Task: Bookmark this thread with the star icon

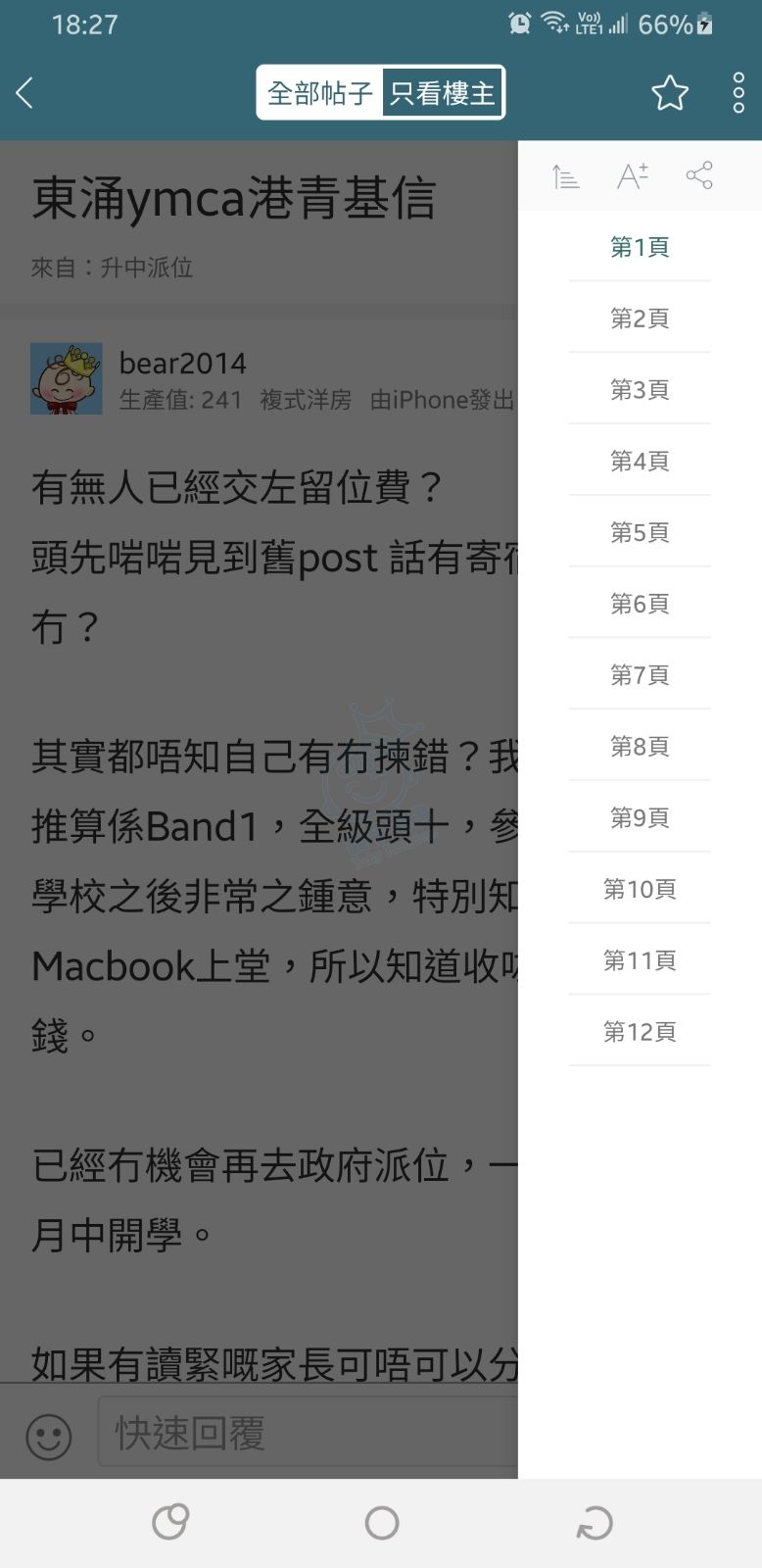Action: pyautogui.click(x=670, y=93)
